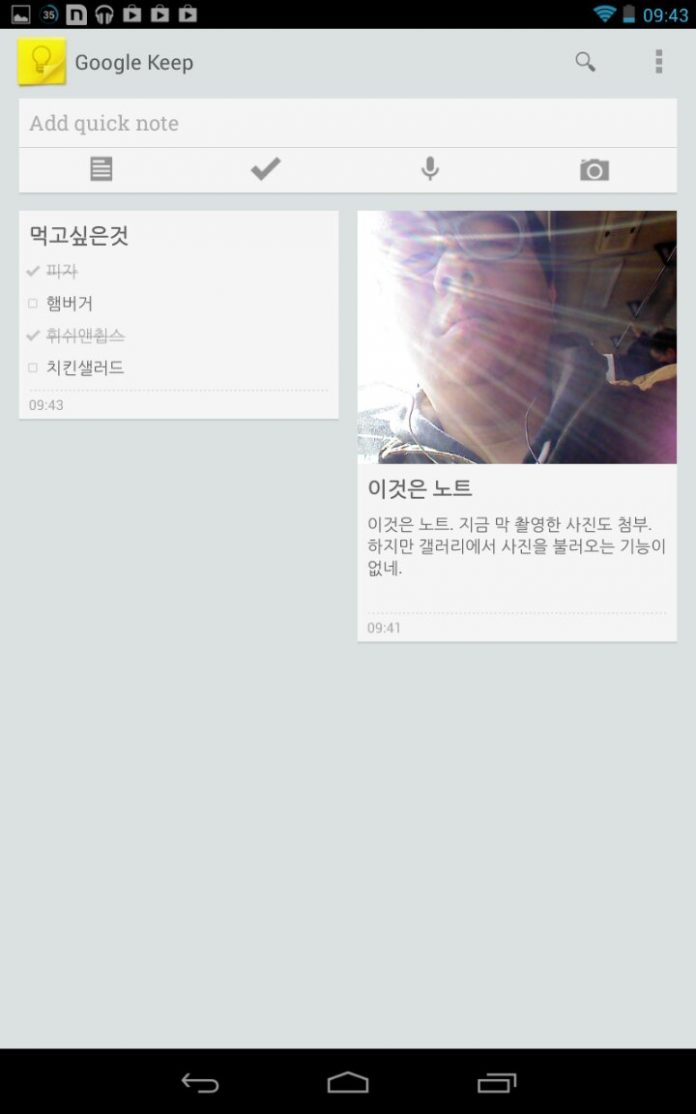
Task: Tap the Add quick note field
Action: coord(347,123)
